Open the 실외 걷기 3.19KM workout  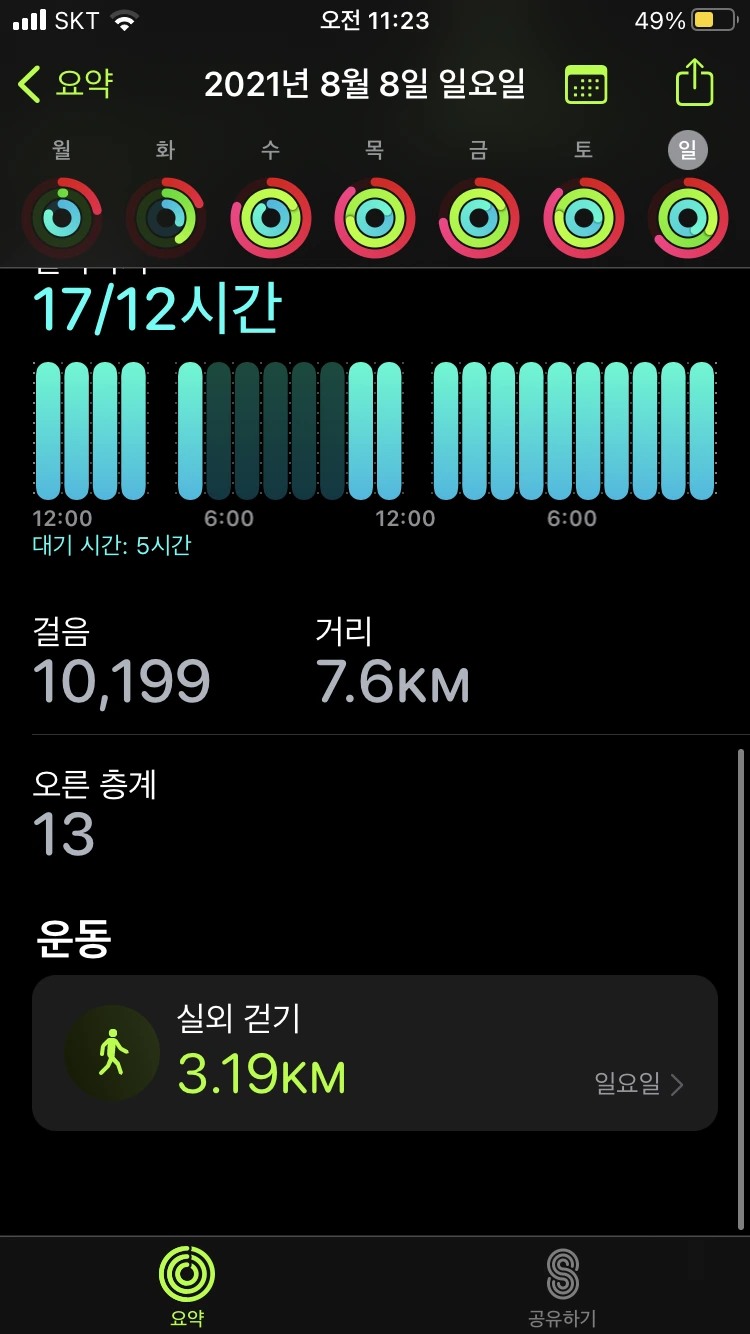[375, 1053]
